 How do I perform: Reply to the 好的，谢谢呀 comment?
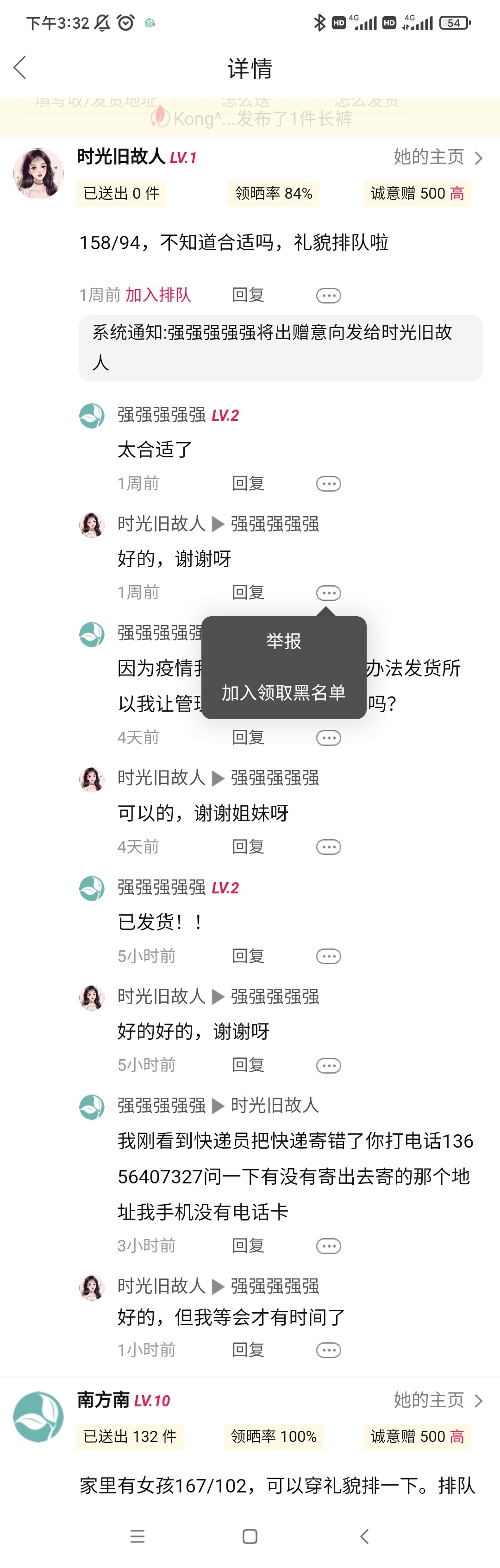tap(248, 592)
